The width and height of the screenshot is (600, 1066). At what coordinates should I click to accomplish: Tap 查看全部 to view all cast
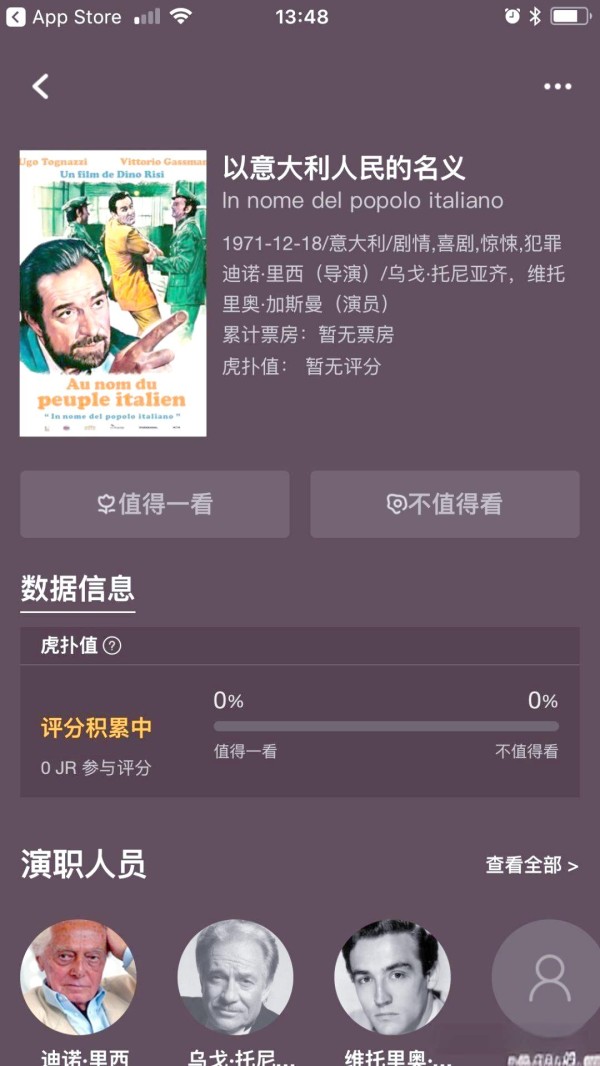tap(532, 865)
